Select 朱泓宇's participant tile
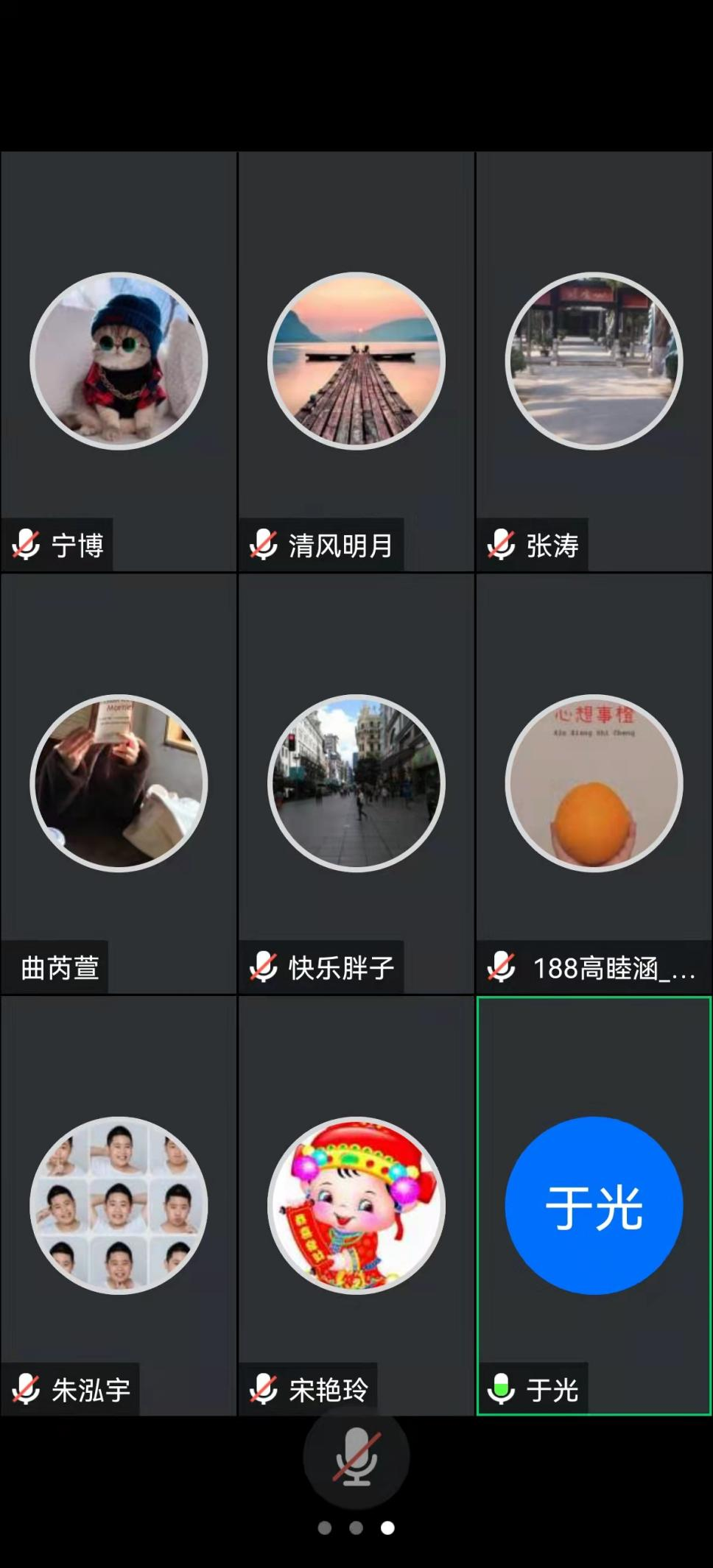 119,1205
